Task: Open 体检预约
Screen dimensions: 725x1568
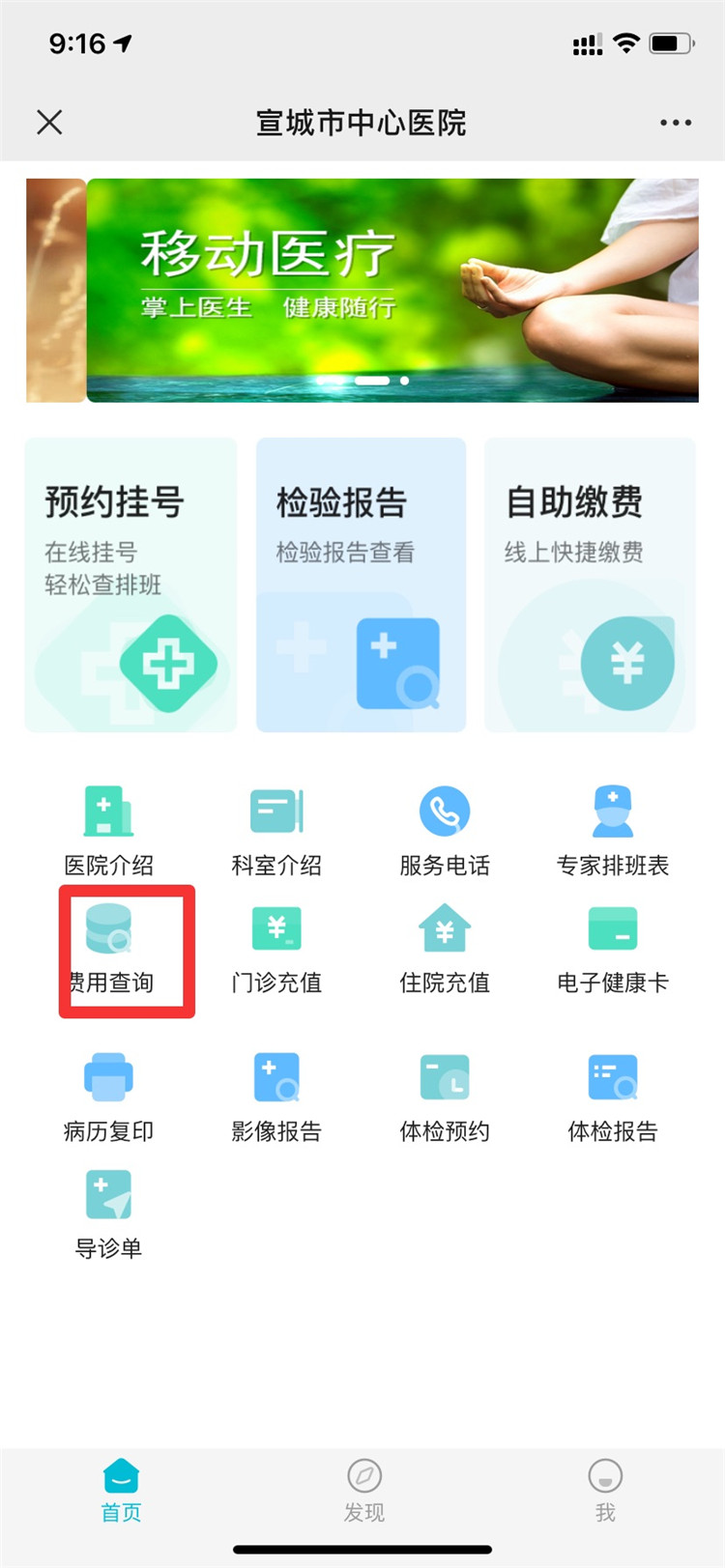Action: click(445, 1097)
